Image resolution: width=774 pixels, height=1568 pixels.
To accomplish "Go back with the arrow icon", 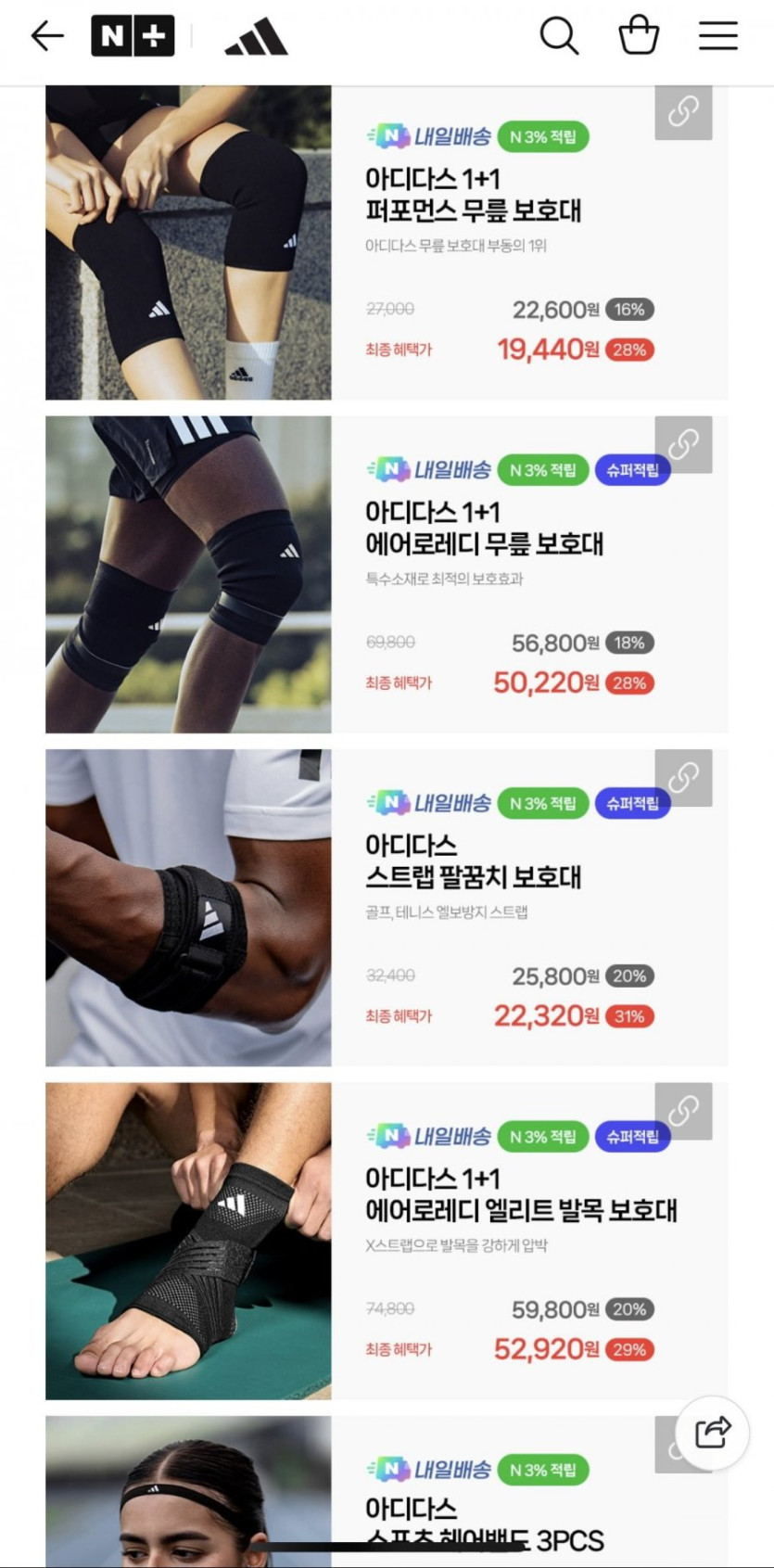I will point(46,36).
